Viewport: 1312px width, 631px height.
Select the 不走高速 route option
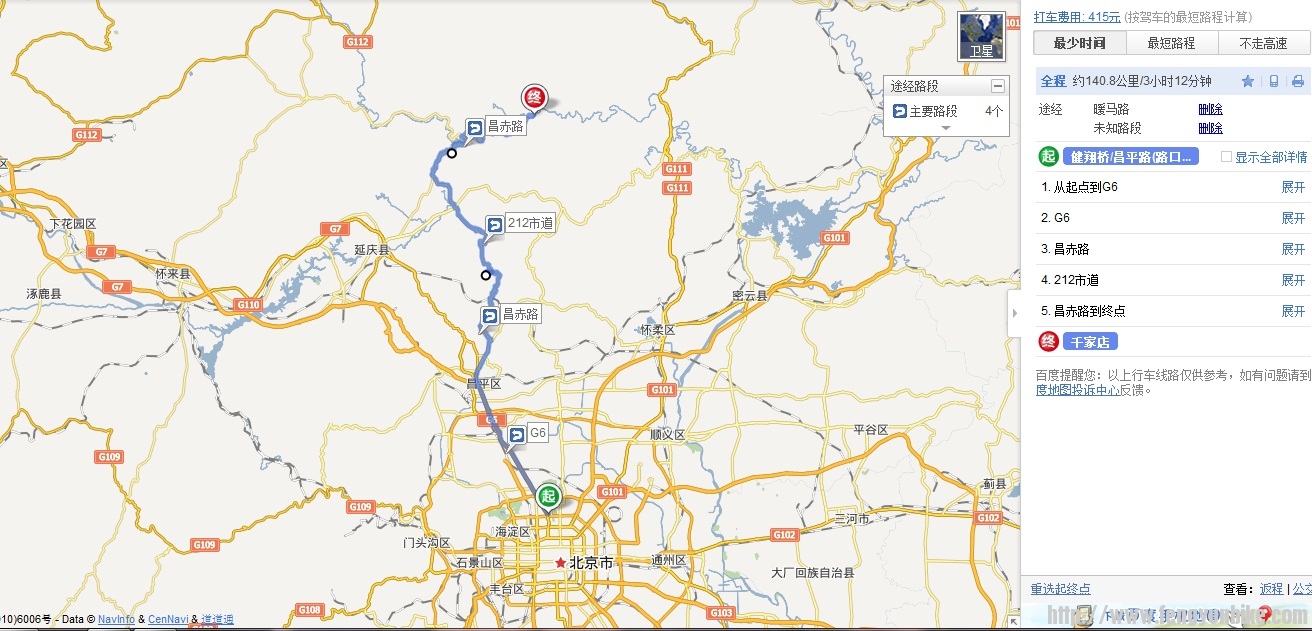1263,43
